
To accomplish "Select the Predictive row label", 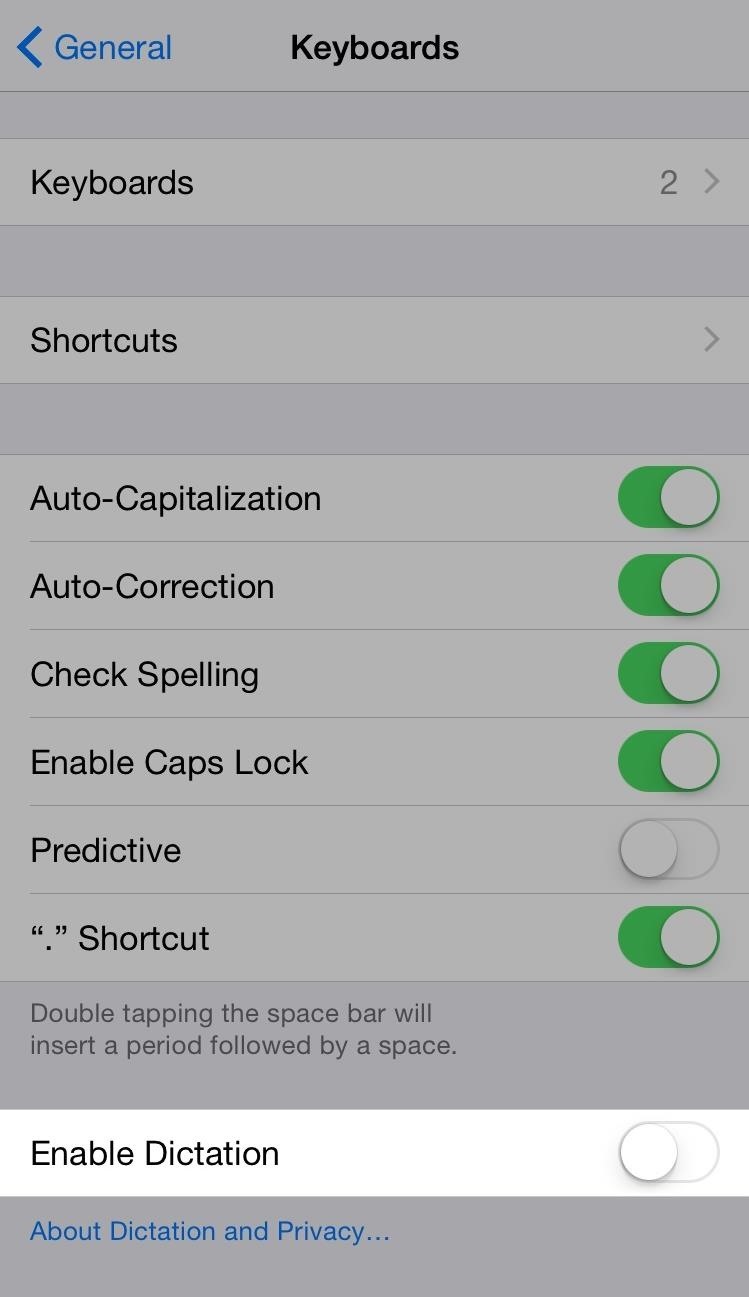I will pyautogui.click(x=105, y=849).
